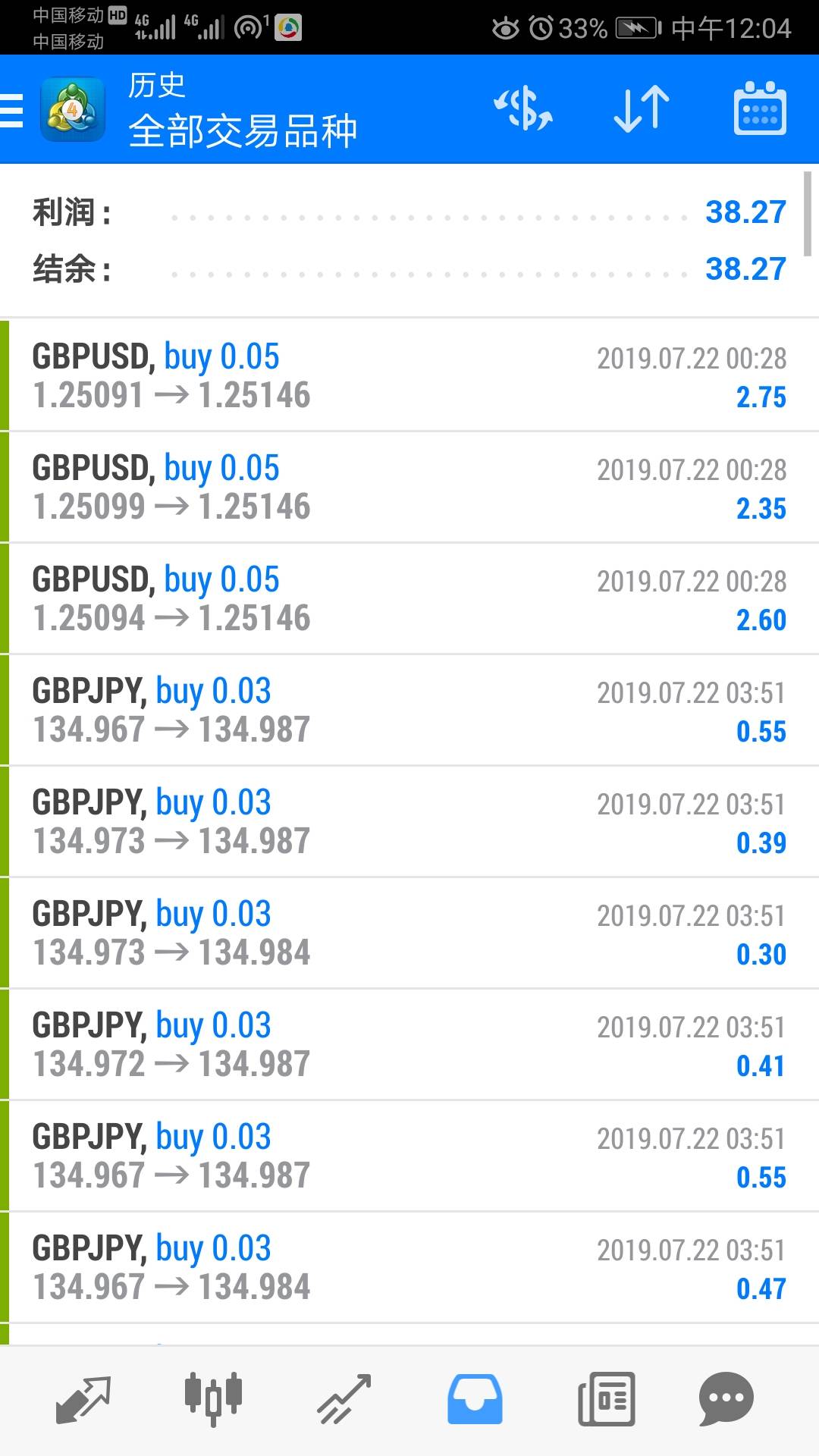This screenshot has height=1456, width=819.
Task: View GBPJPY trade with profit 0.41
Action: [x=409, y=1045]
